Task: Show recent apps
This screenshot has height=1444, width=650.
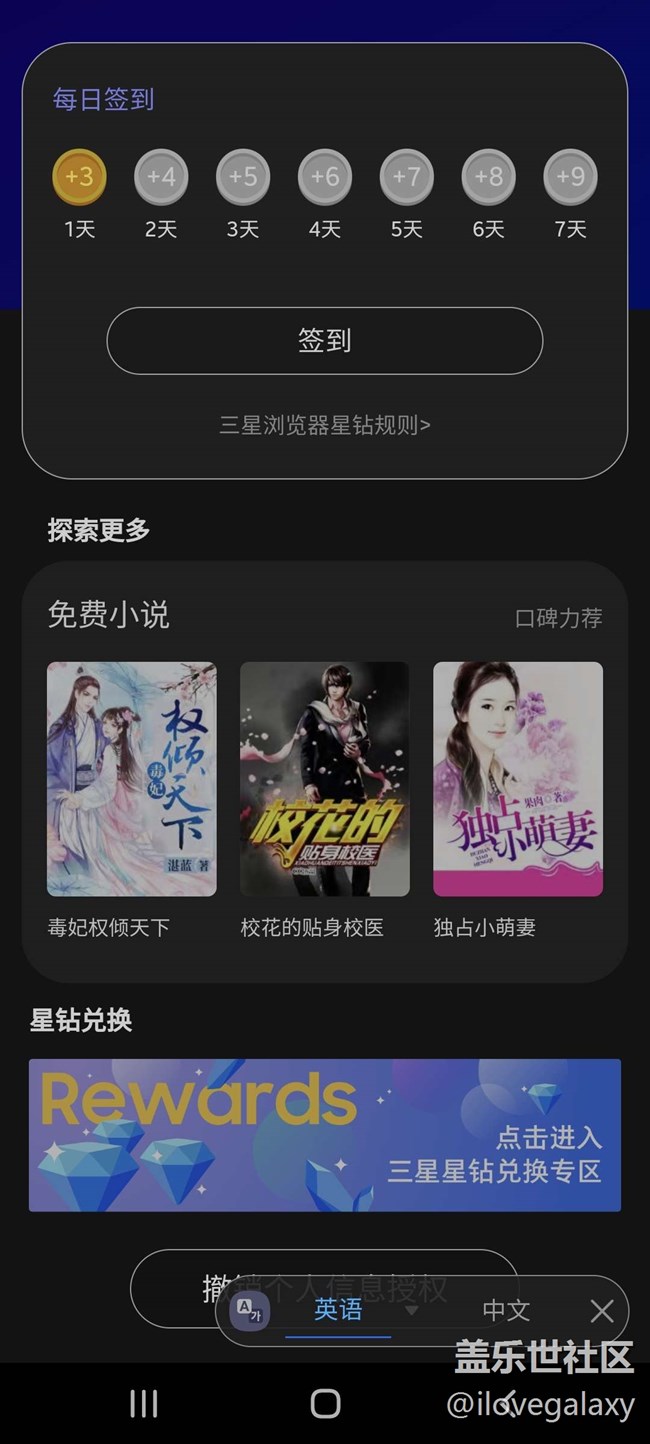Action: pyautogui.click(x=144, y=1404)
